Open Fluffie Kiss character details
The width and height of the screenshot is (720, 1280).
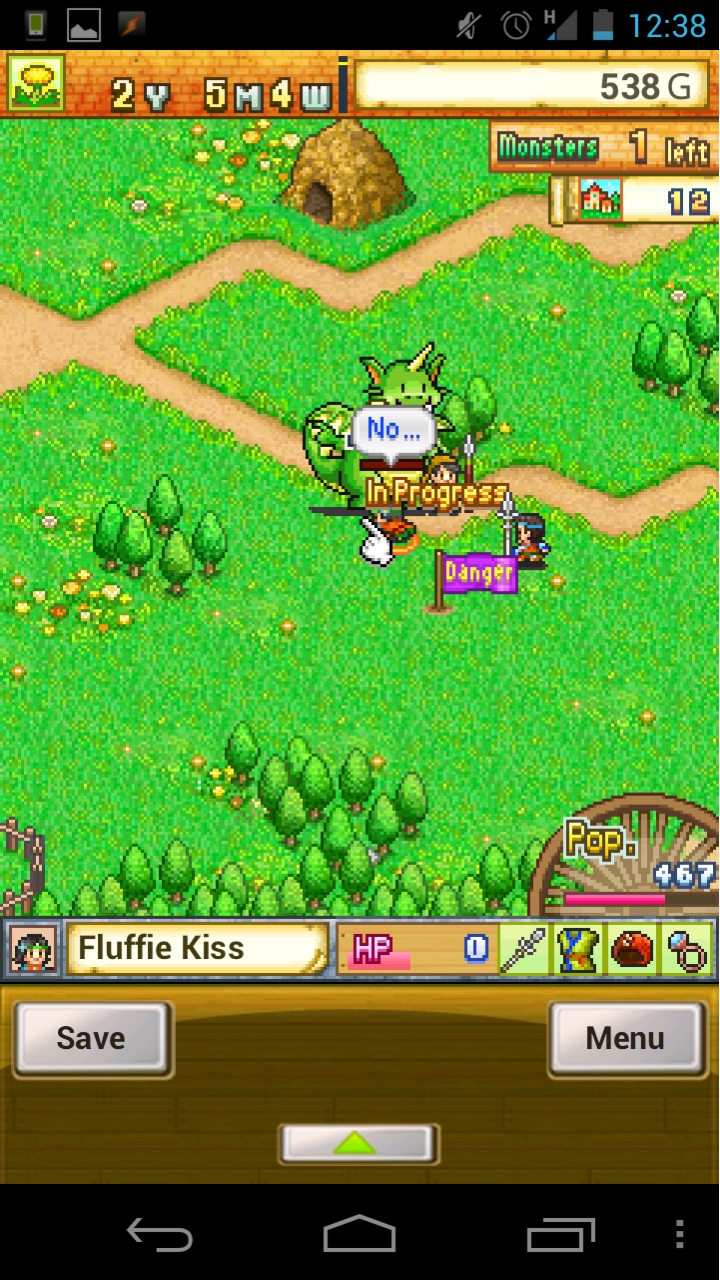coord(196,948)
